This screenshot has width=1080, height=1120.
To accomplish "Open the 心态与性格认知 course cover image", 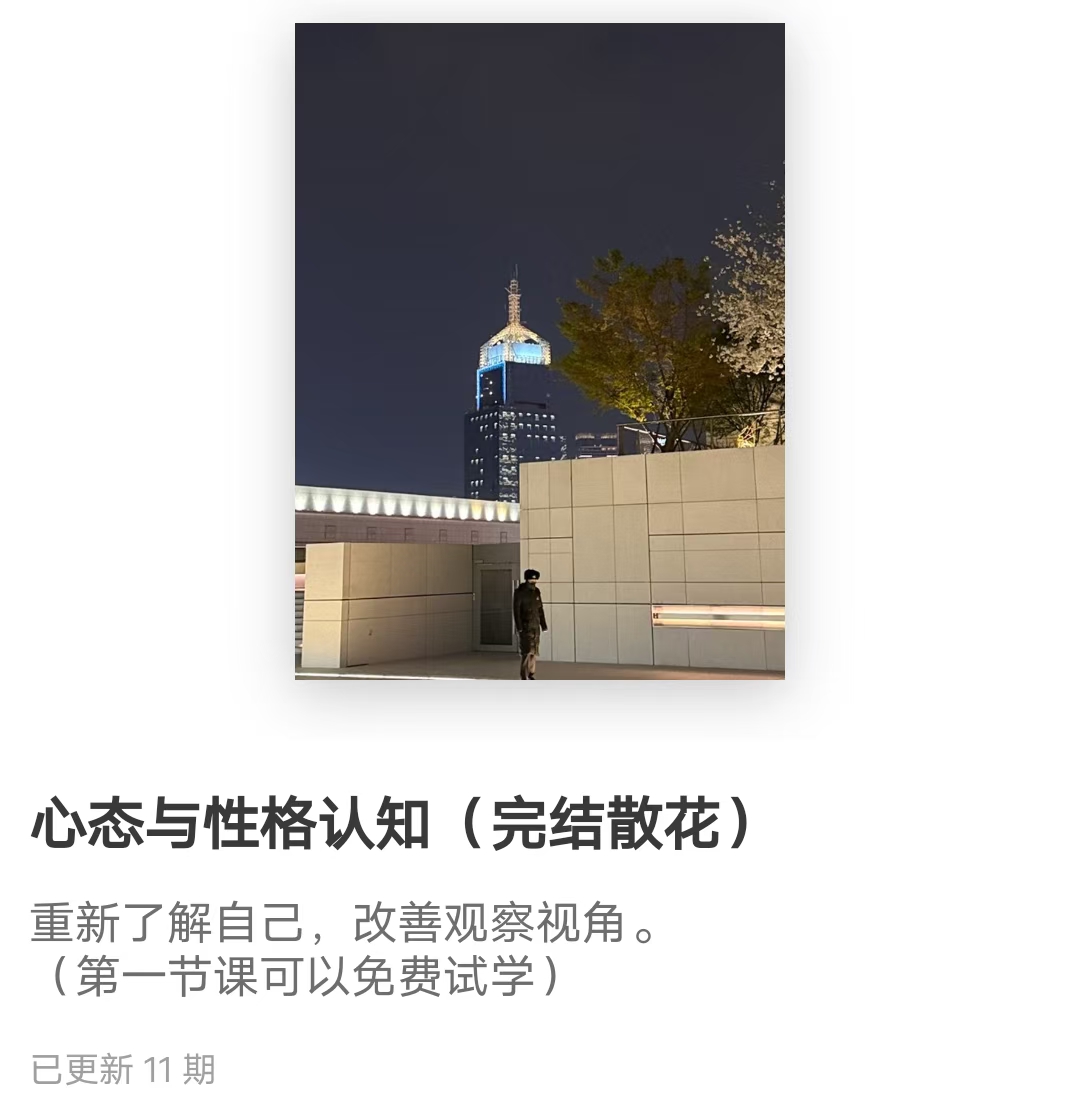I will 539,351.
